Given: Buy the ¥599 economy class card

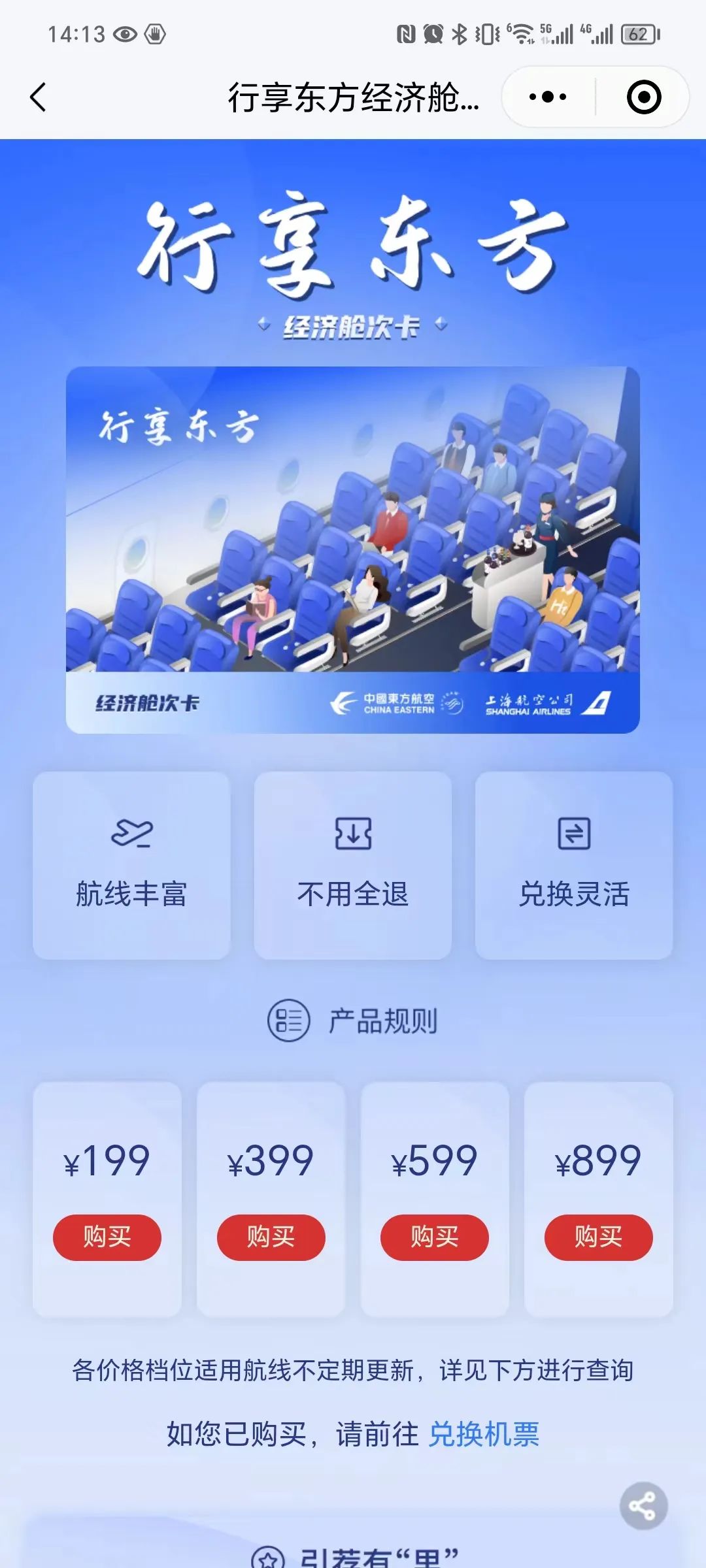Looking at the screenshot, I should pos(435,1237).
